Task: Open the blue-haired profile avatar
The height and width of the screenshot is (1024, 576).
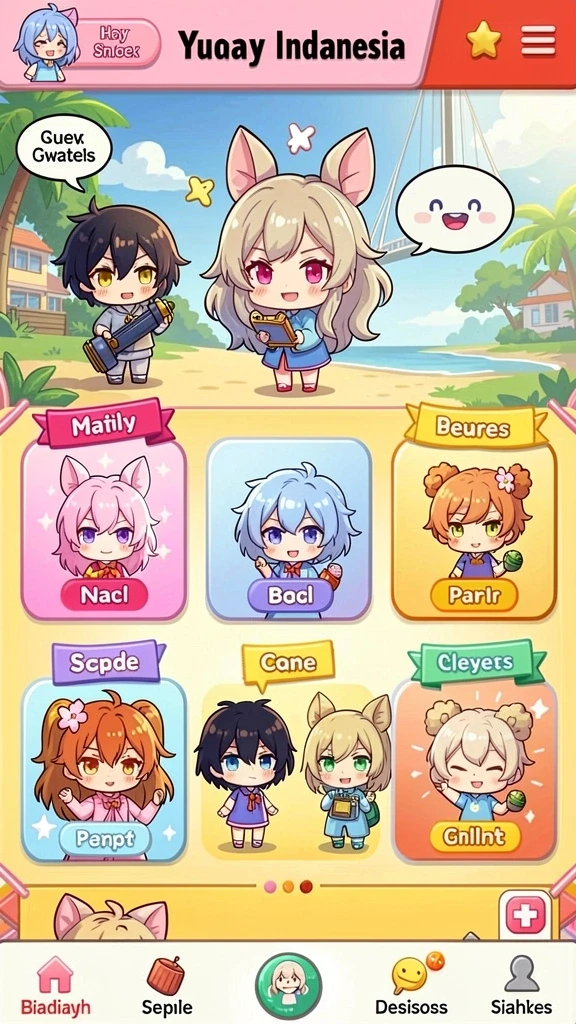Action: click(45, 43)
